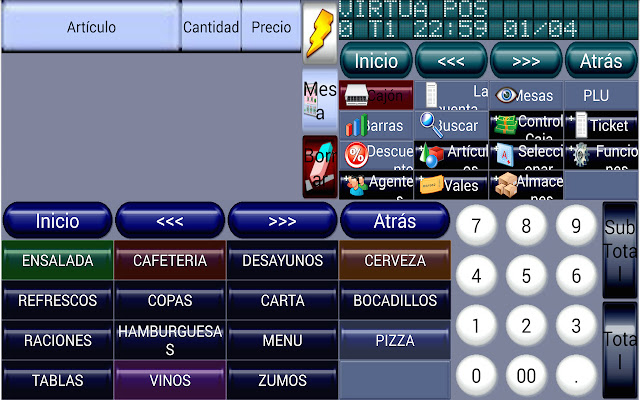
Task: Open the Buscar search function
Action: (451, 126)
